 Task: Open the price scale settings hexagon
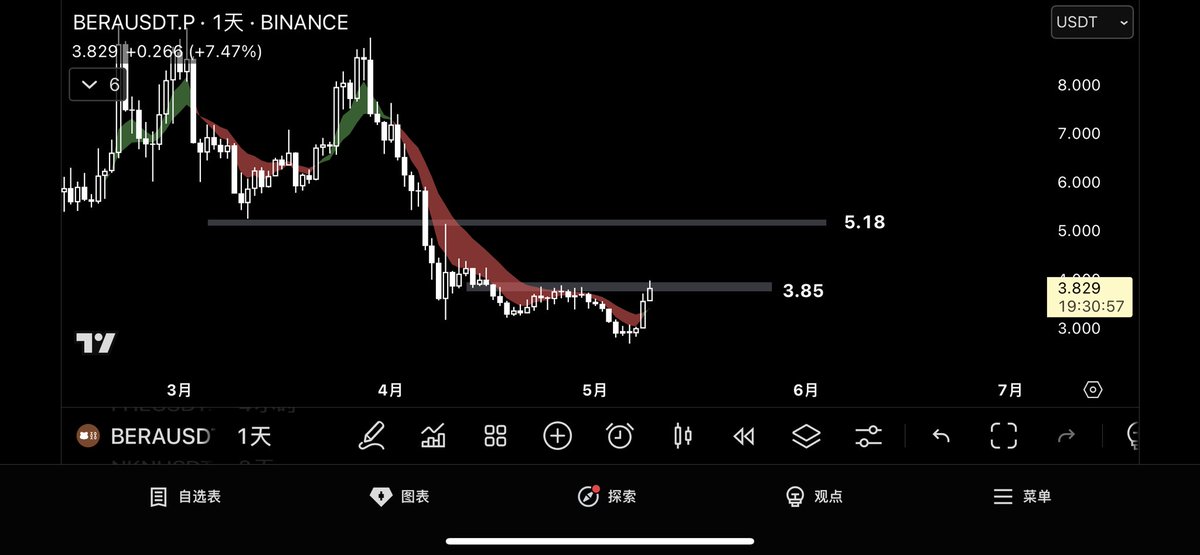1092,390
